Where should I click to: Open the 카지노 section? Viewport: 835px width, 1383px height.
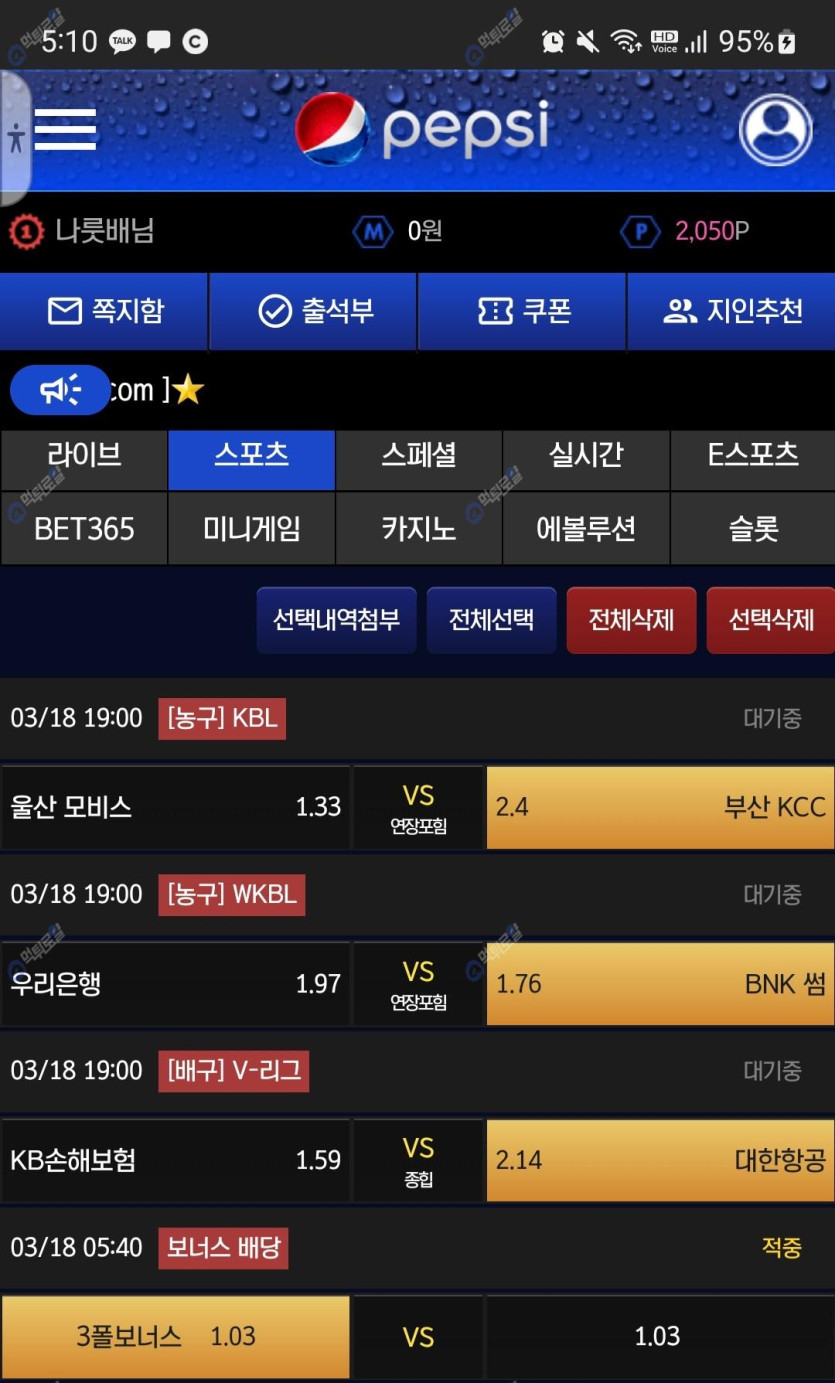(x=418, y=528)
